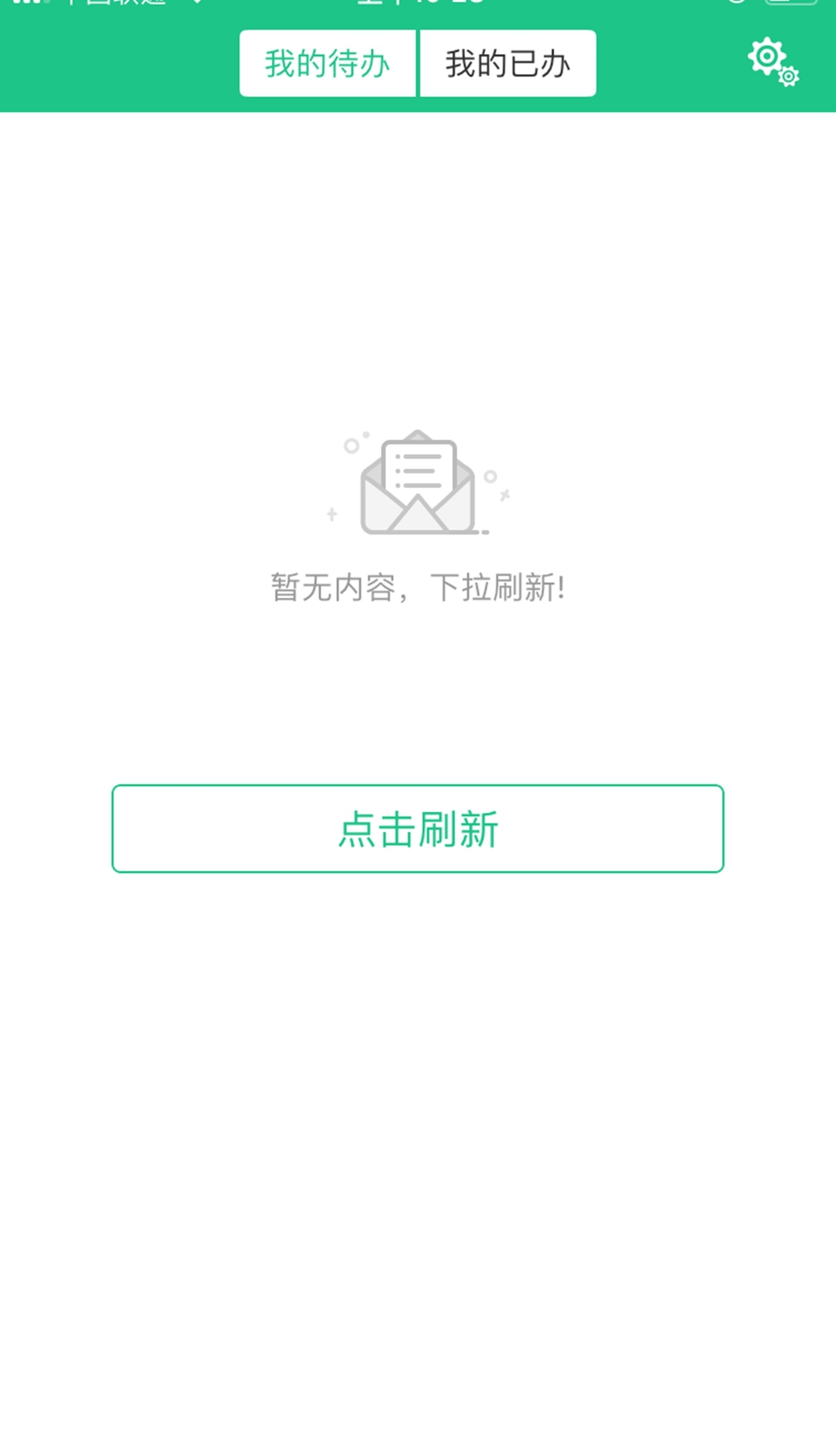This screenshot has width=836, height=1456.
Task: Open the settings gear icon
Action: pos(773,63)
